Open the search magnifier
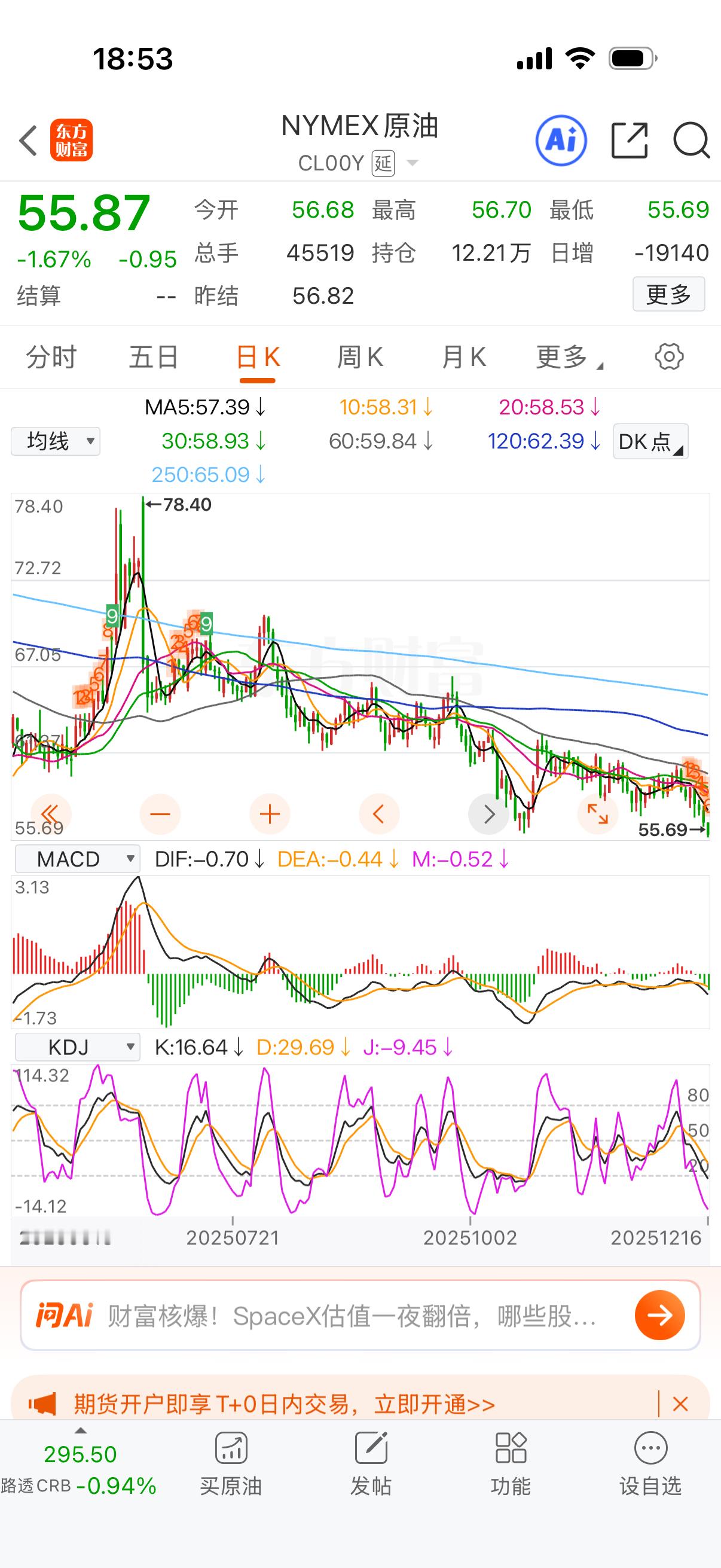721x1568 pixels. pos(691,139)
